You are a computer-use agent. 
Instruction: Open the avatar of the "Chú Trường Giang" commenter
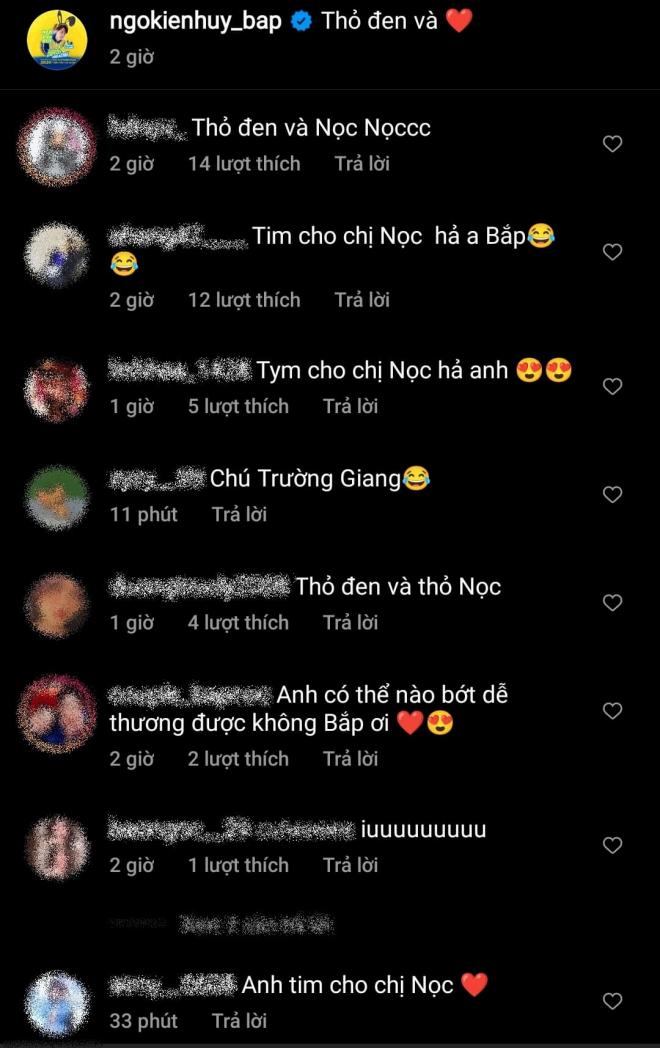click(x=57, y=497)
